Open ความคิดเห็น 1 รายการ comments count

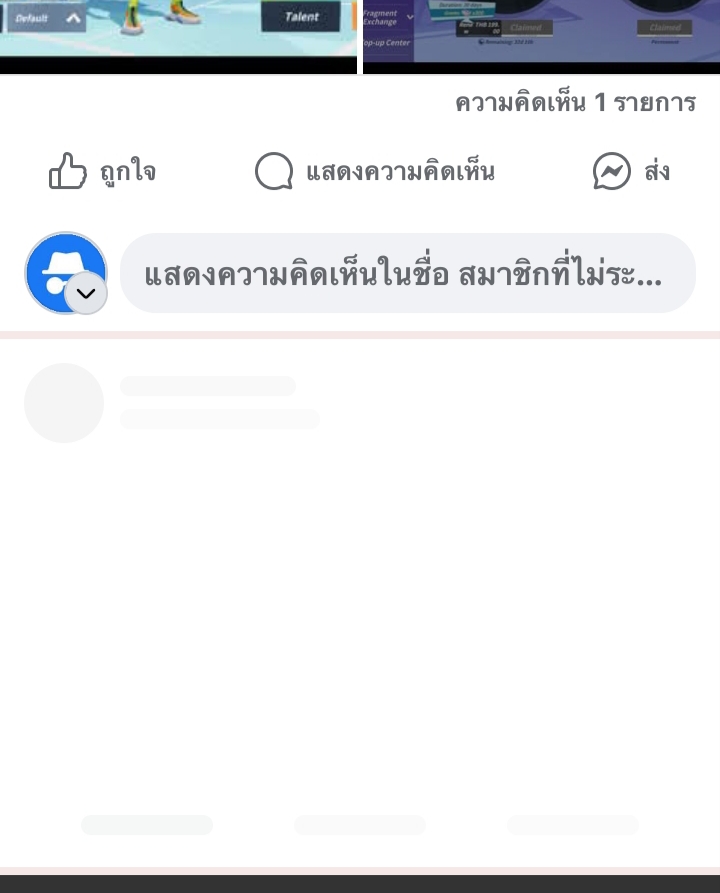click(575, 103)
